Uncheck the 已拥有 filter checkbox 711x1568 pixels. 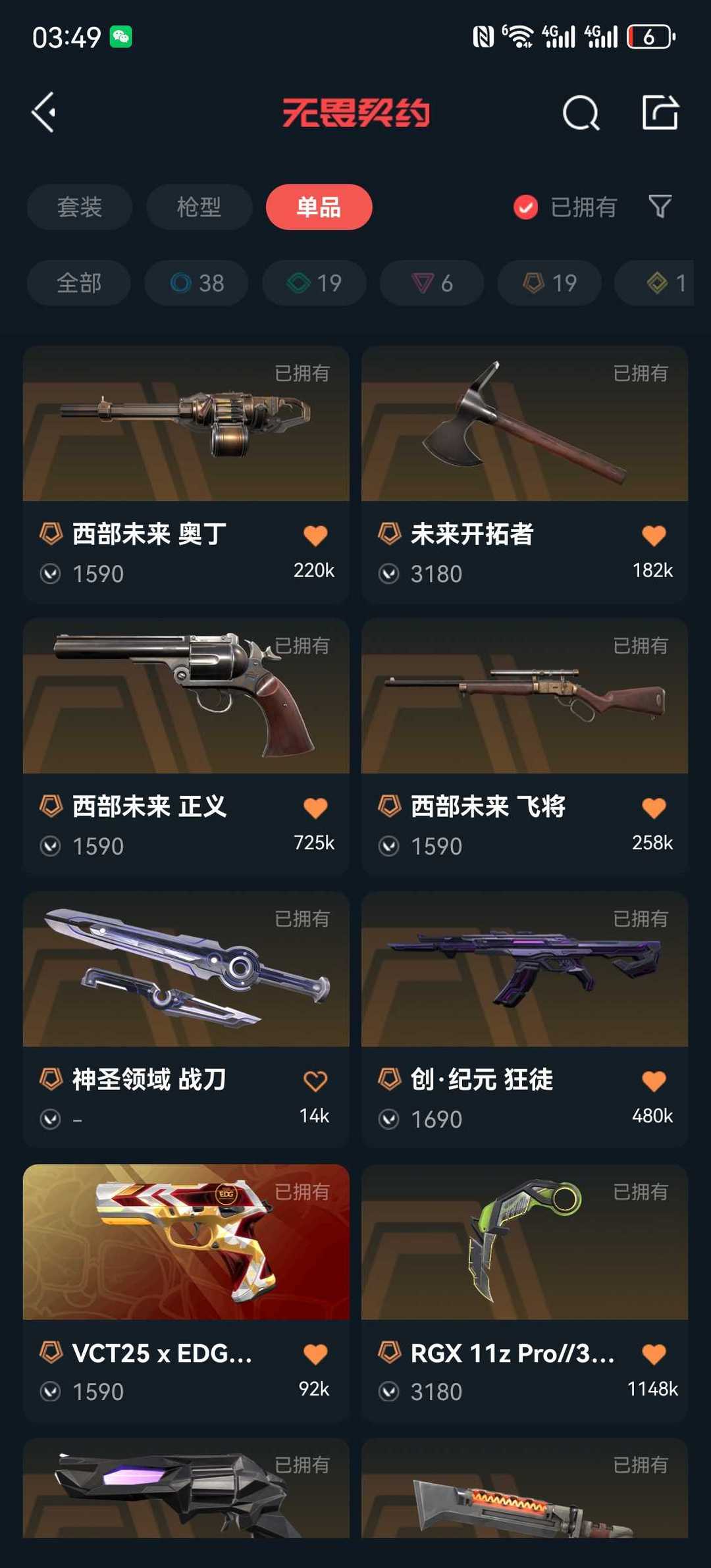click(x=525, y=207)
